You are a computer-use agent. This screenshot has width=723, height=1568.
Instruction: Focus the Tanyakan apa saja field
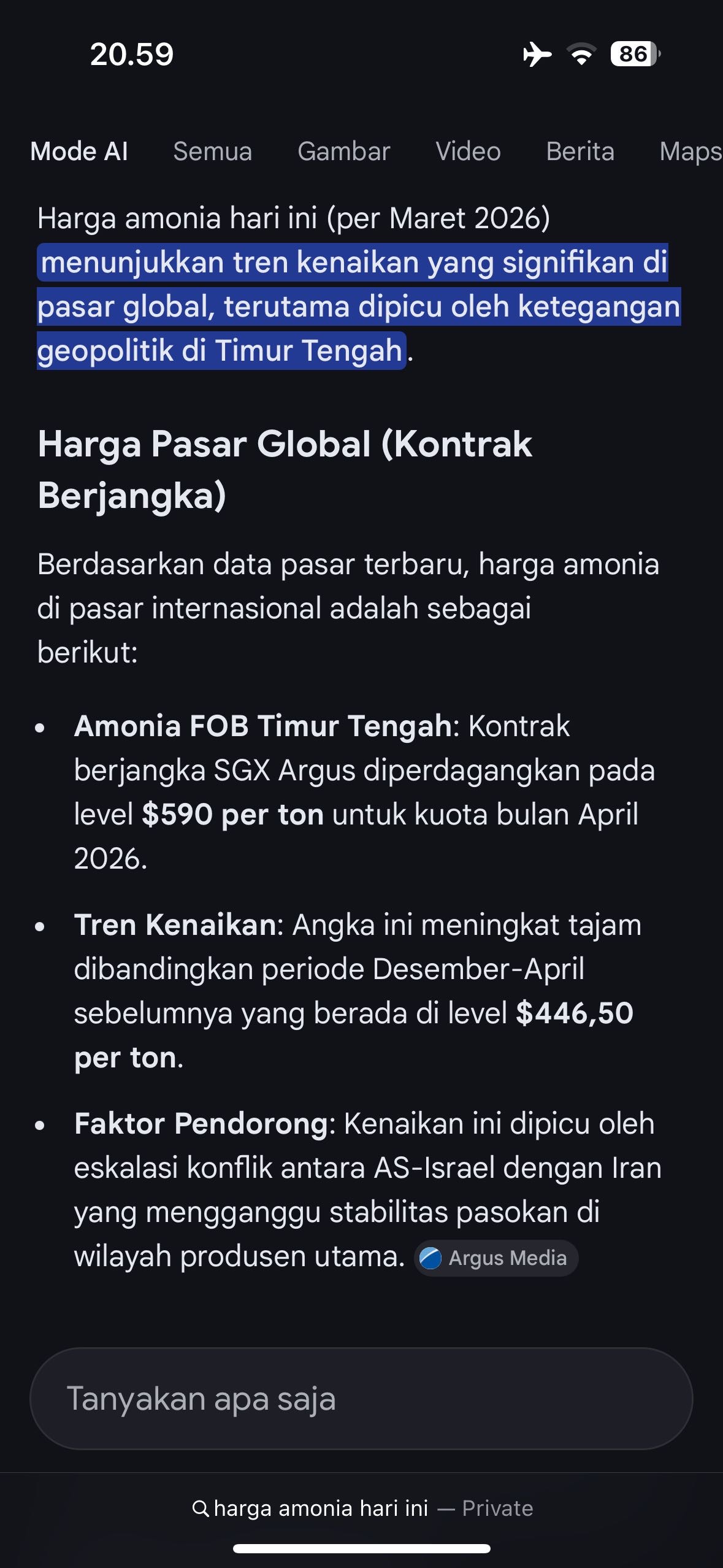[361, 1399]
